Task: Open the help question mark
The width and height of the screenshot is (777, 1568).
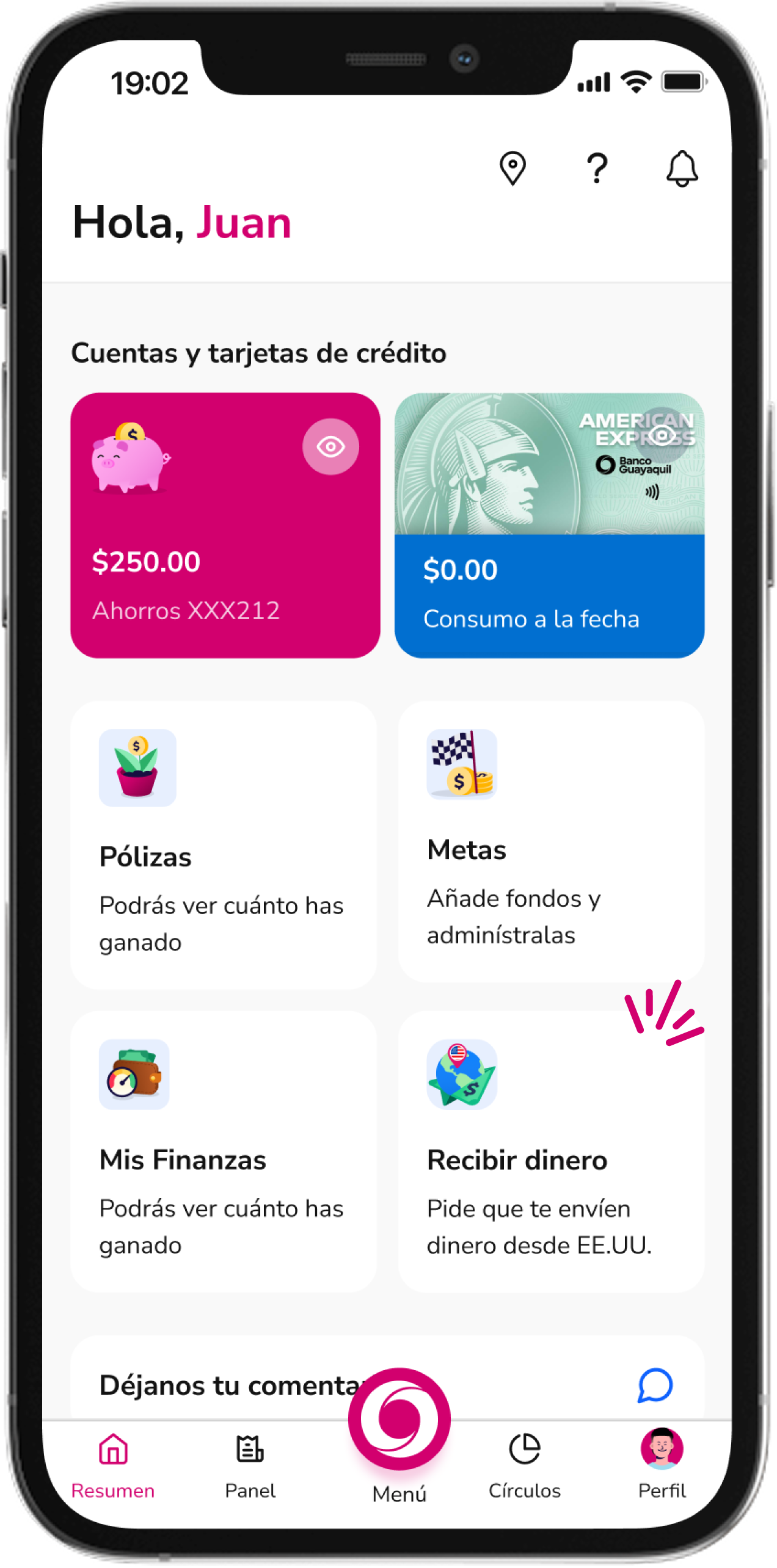Action: pyautogui.click(x=597, y=168)
